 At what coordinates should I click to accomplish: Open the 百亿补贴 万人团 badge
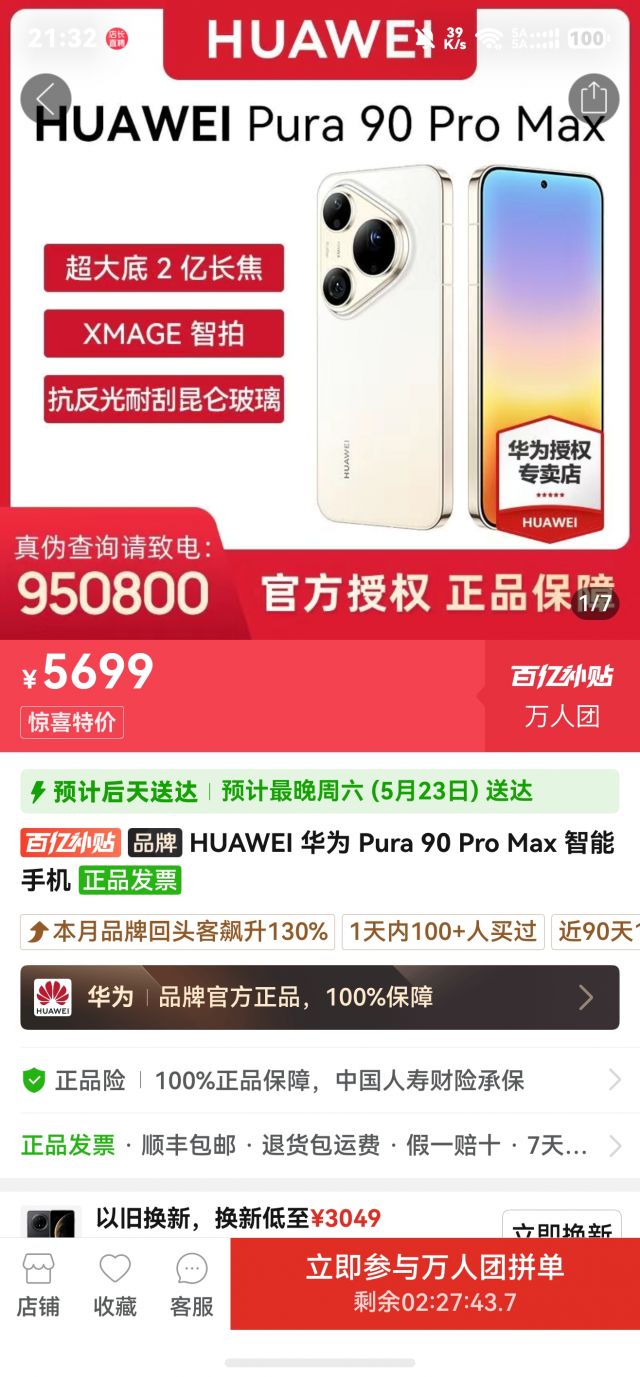[562, 696]
